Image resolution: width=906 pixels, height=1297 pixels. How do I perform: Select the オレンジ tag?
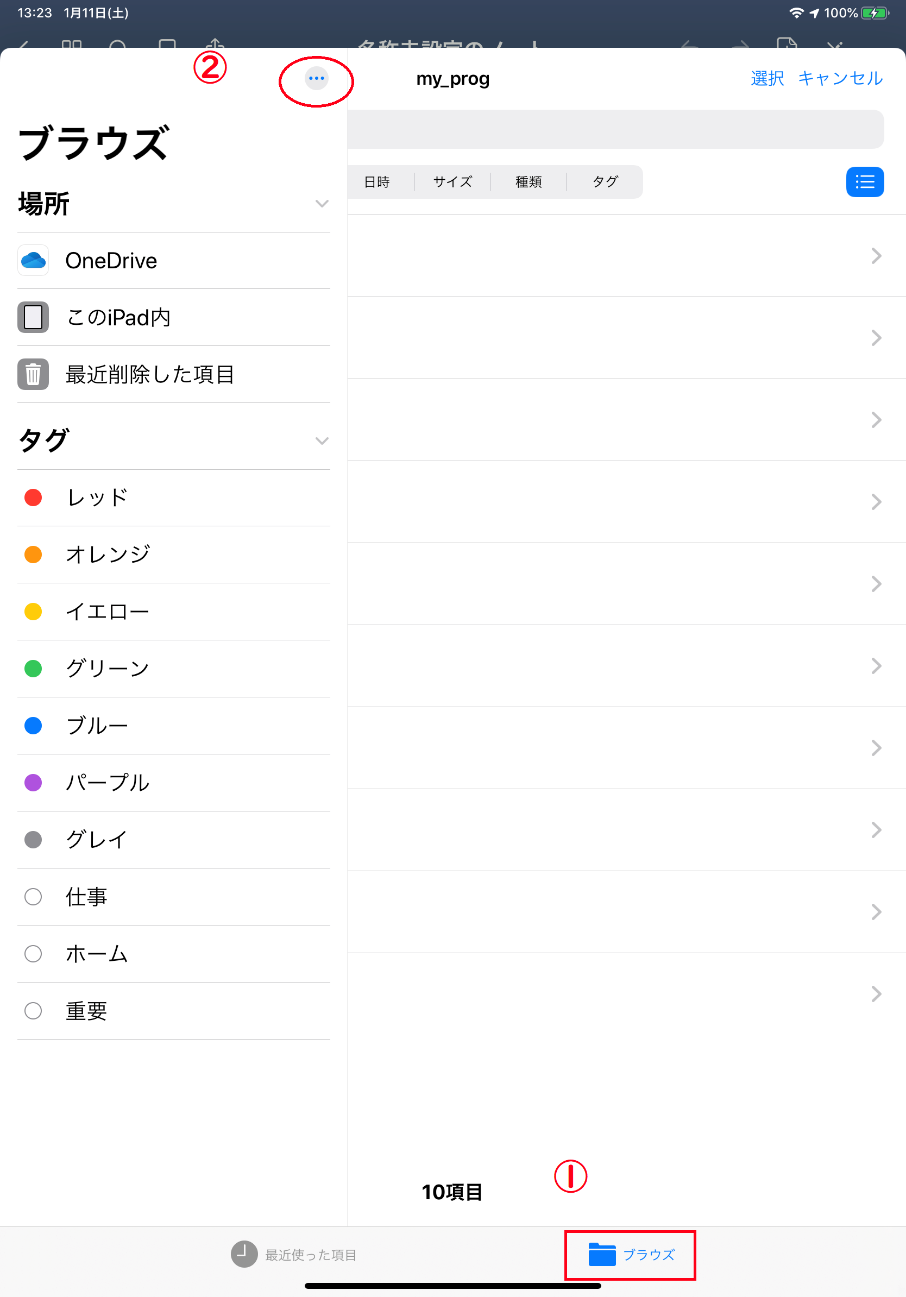point(174,555)
